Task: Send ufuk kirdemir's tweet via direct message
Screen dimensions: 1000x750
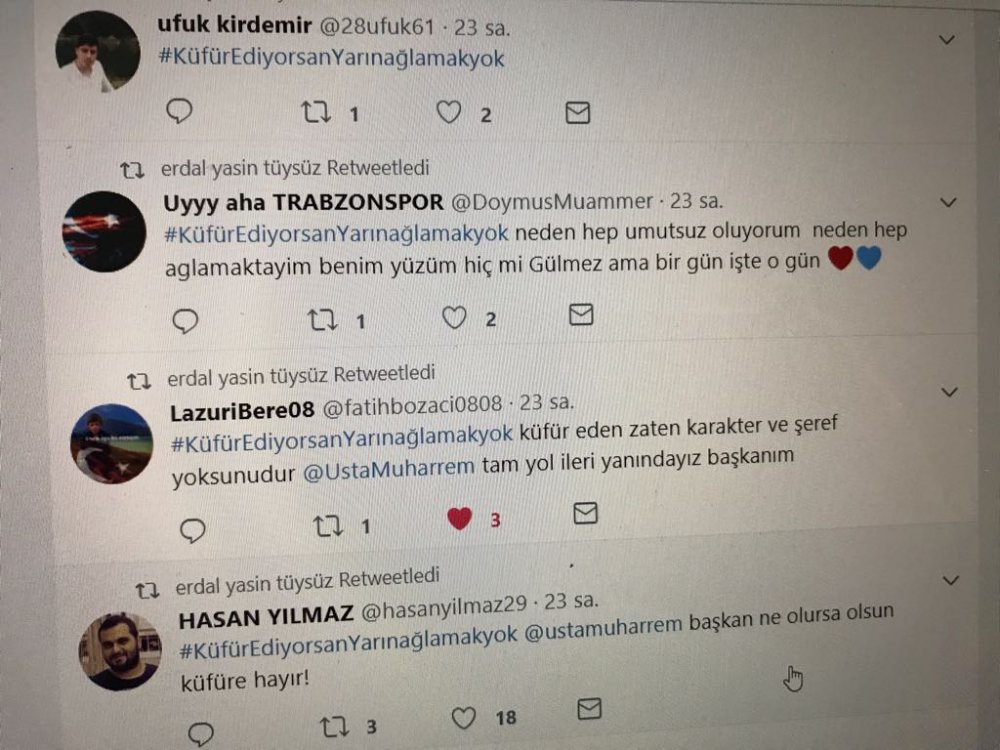Action: [577, 113]
